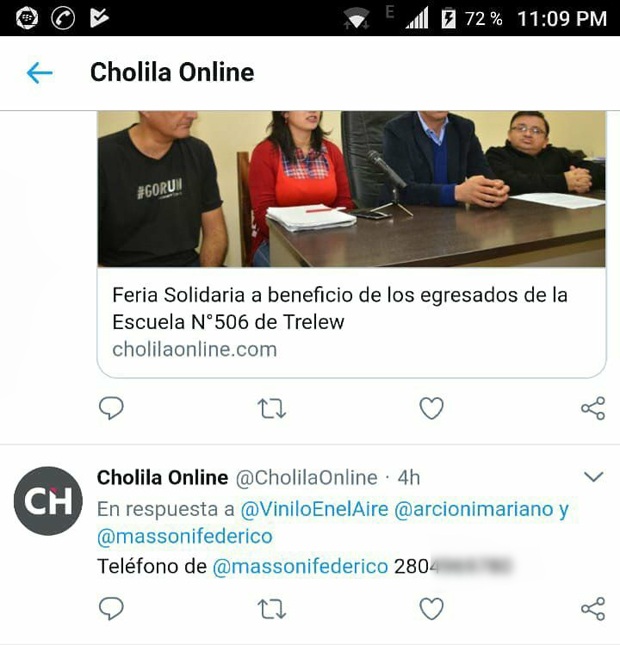
Task: Reply to the Teléfono de tweet
Action: (111, 608)
